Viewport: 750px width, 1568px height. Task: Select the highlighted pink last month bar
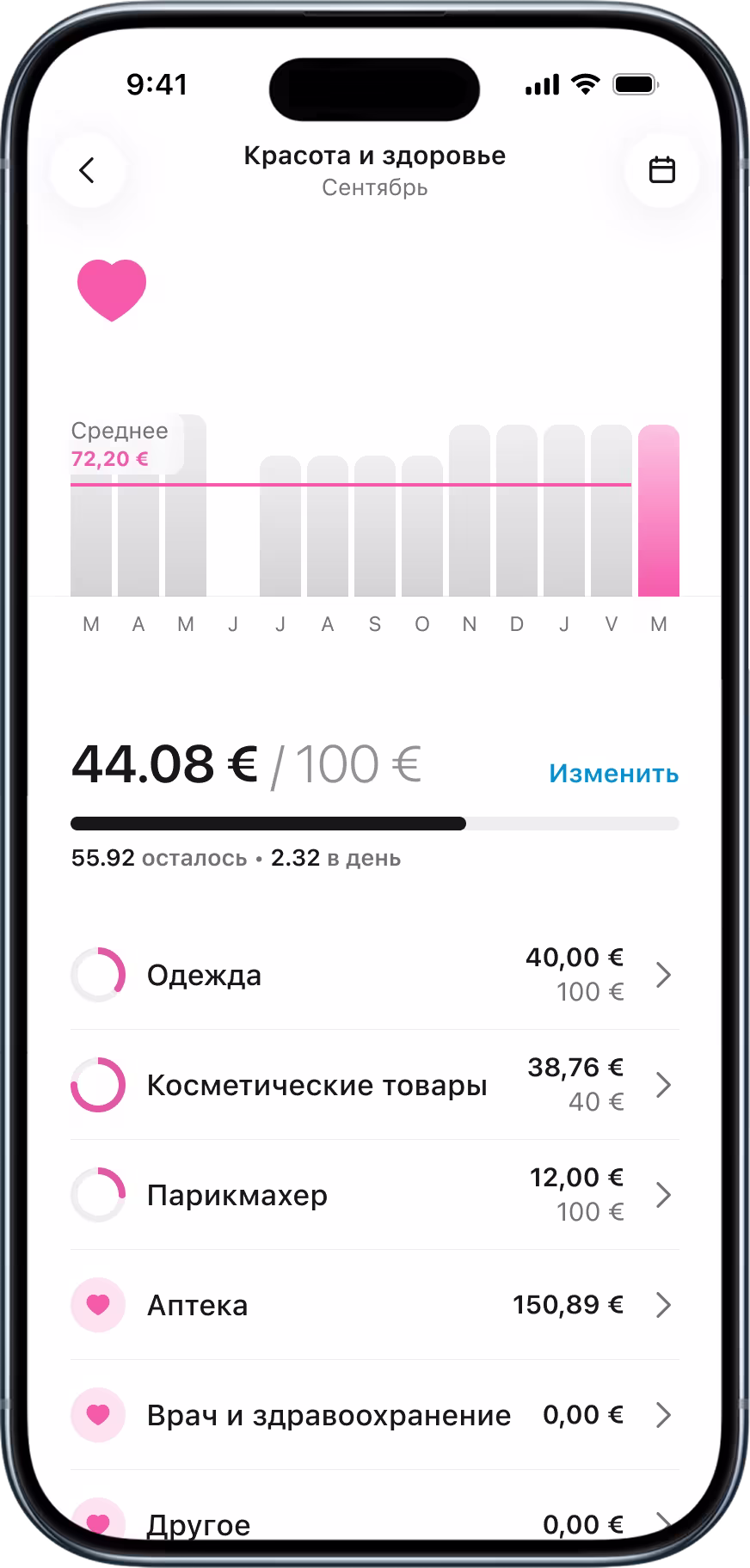(659, 511)
